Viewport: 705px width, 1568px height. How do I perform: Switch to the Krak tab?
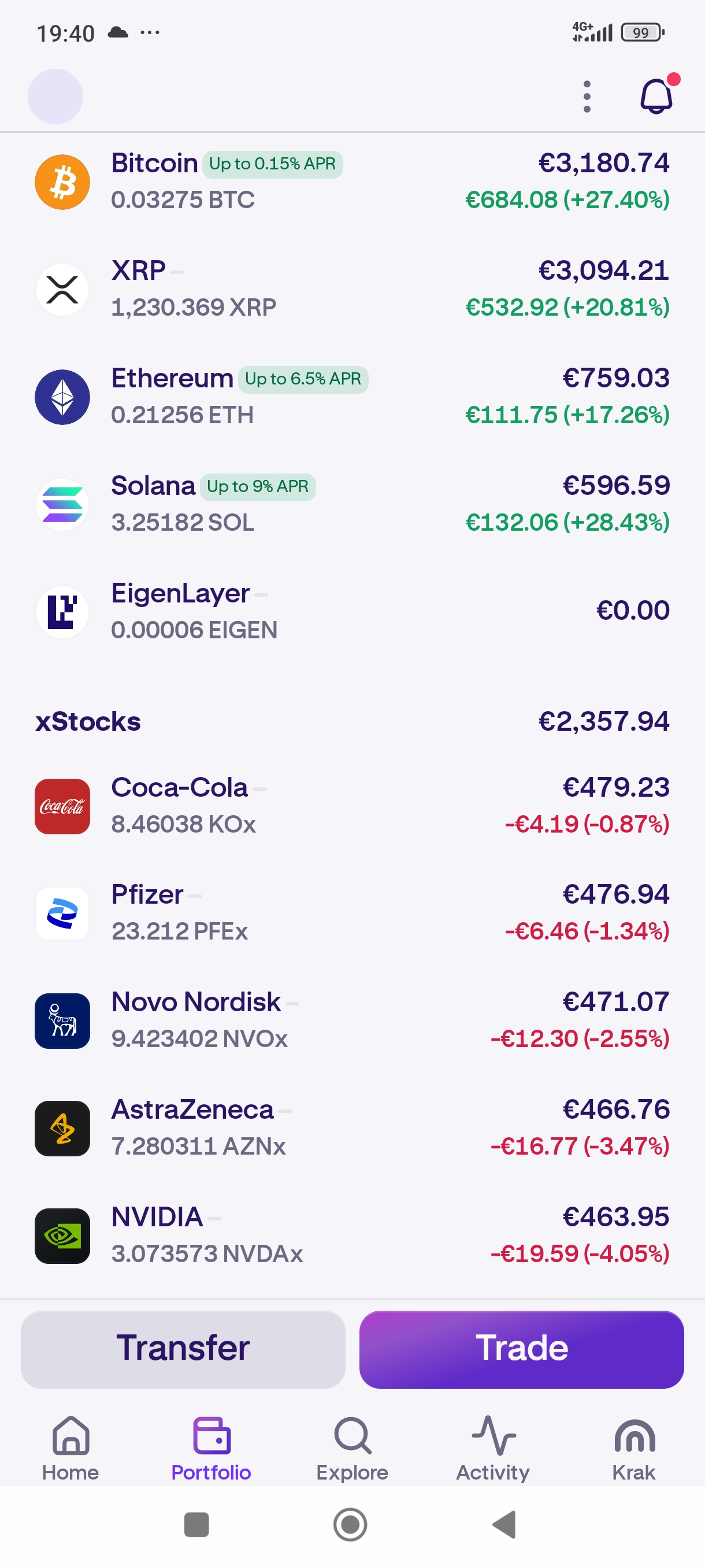634,1449
